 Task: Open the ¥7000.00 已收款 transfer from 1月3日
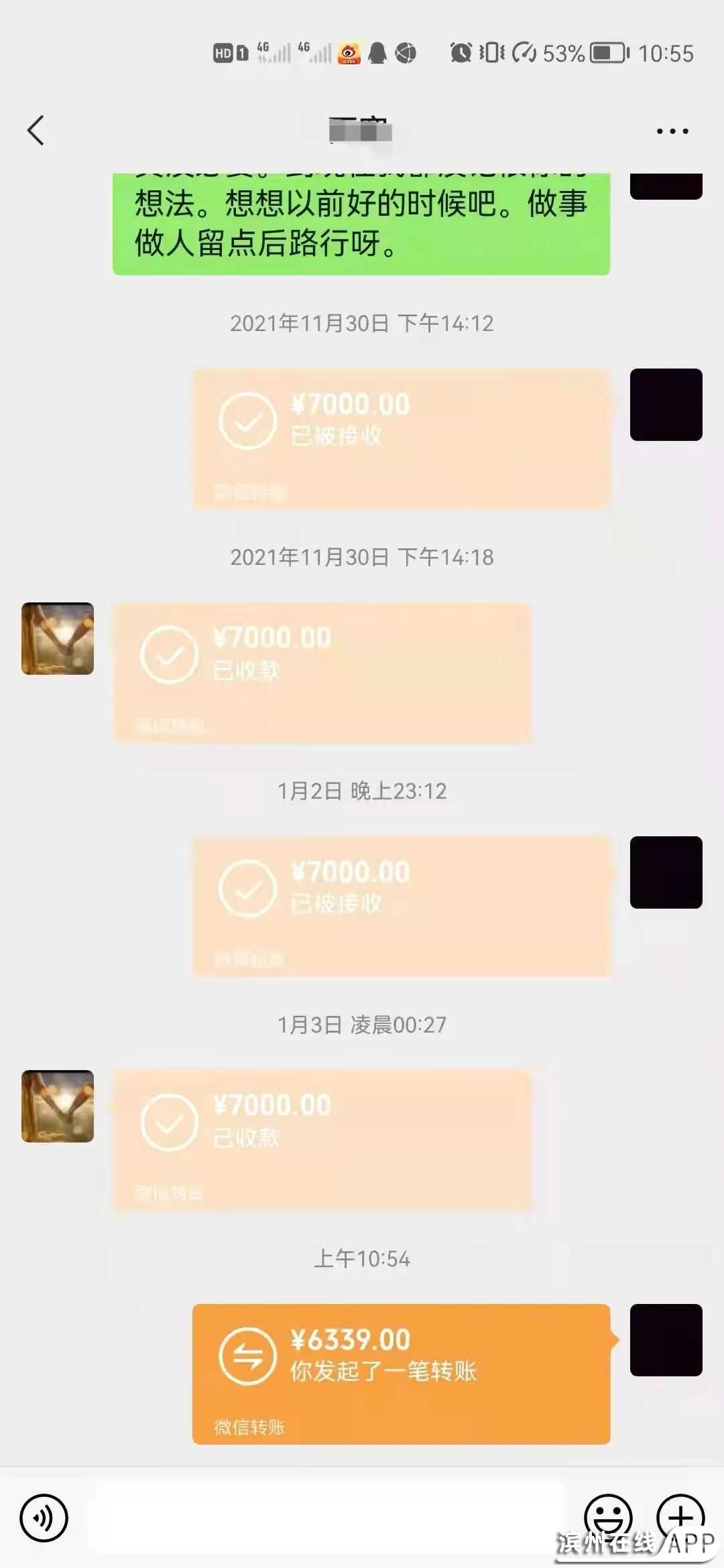(x=322, y=1140)
